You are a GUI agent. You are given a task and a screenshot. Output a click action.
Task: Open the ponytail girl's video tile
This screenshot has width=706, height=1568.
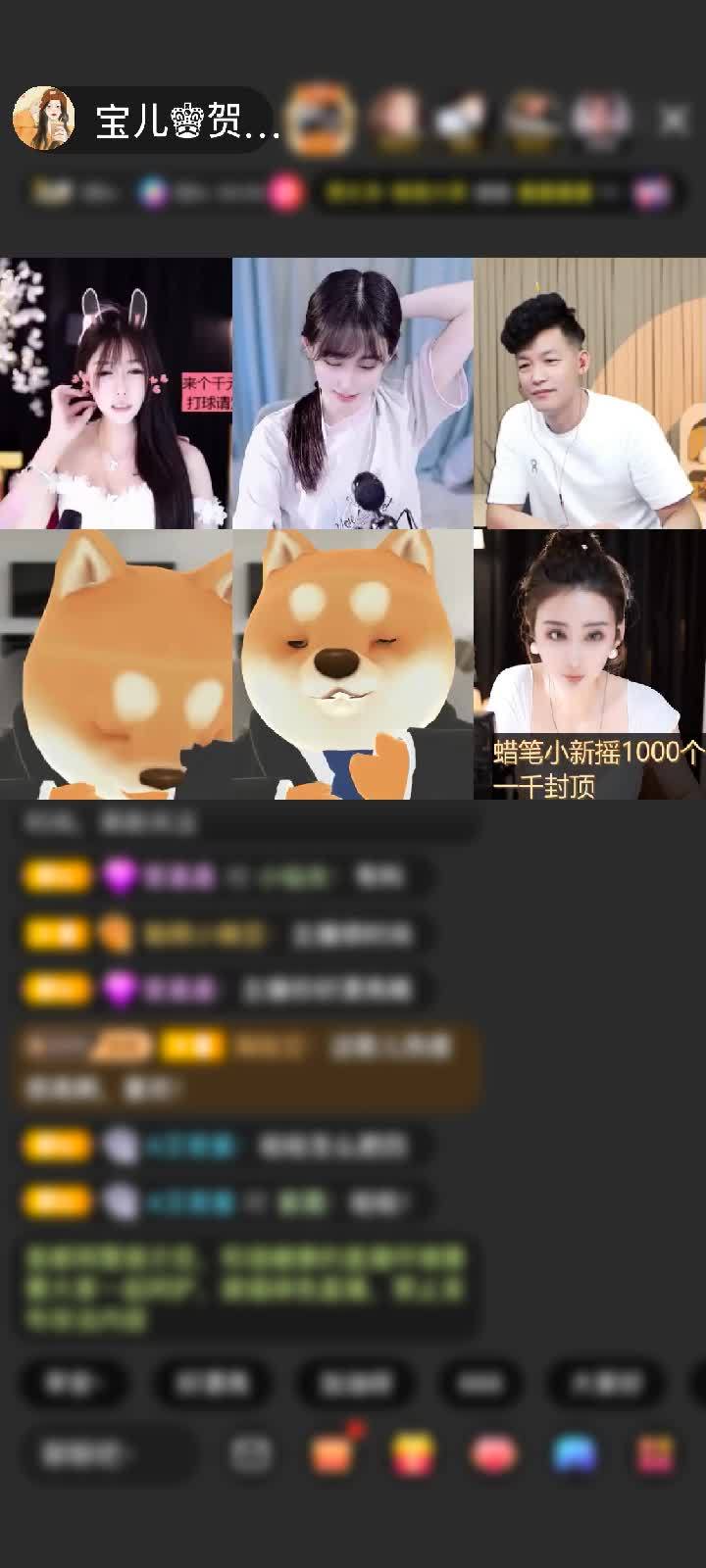[353, 393]
